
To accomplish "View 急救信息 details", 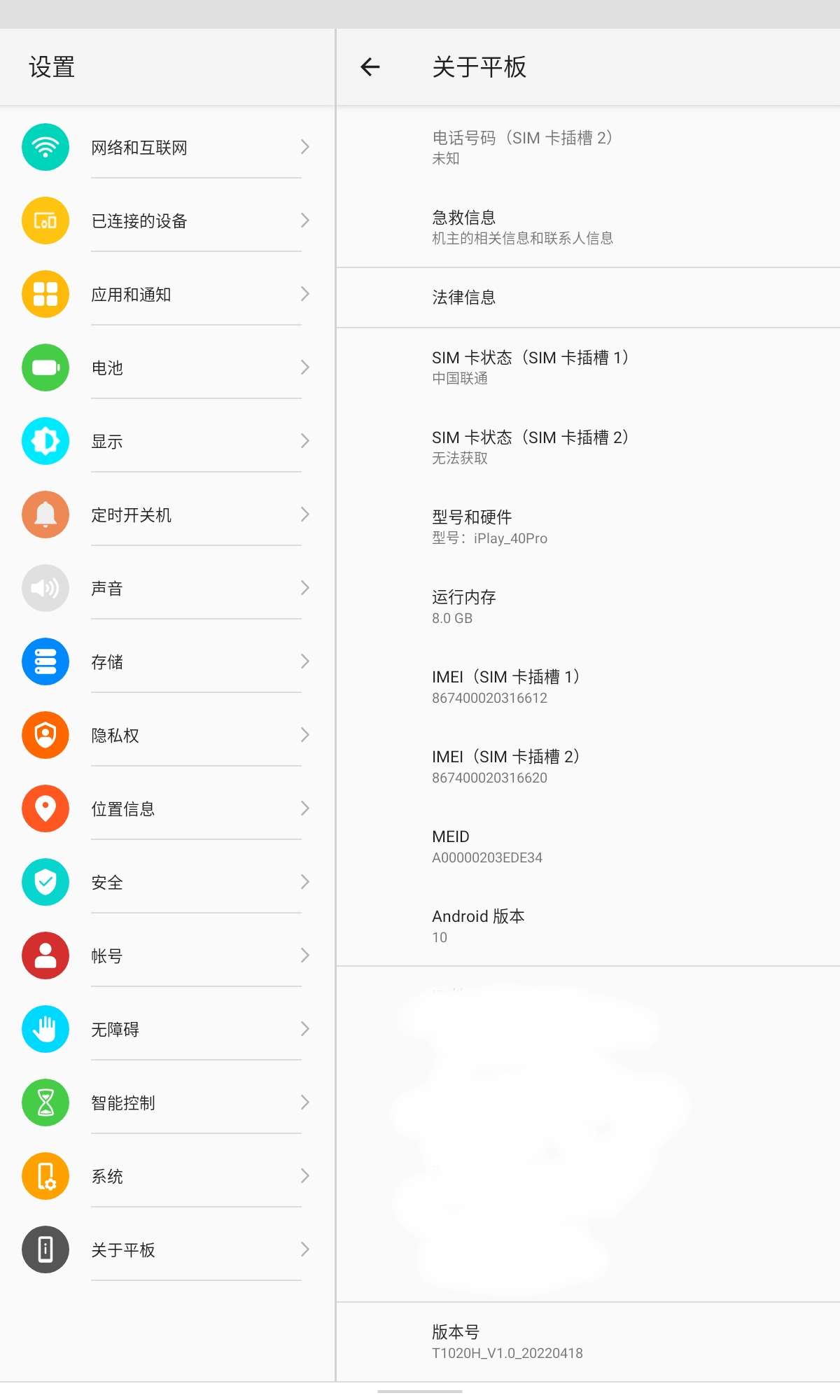I will coord(588,227).
